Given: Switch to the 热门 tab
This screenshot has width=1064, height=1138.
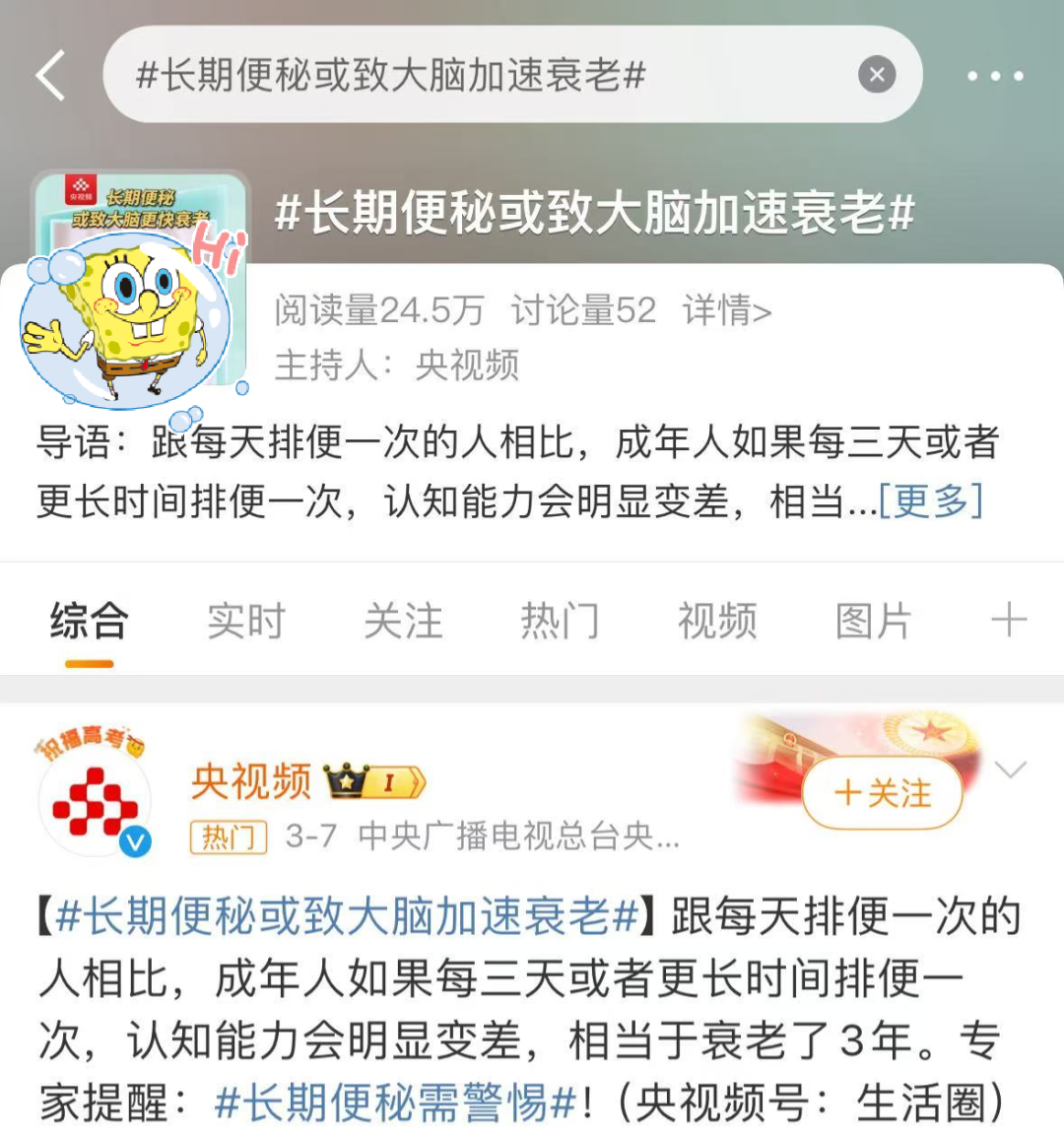Looking at the screenshot, I should 560,622.
